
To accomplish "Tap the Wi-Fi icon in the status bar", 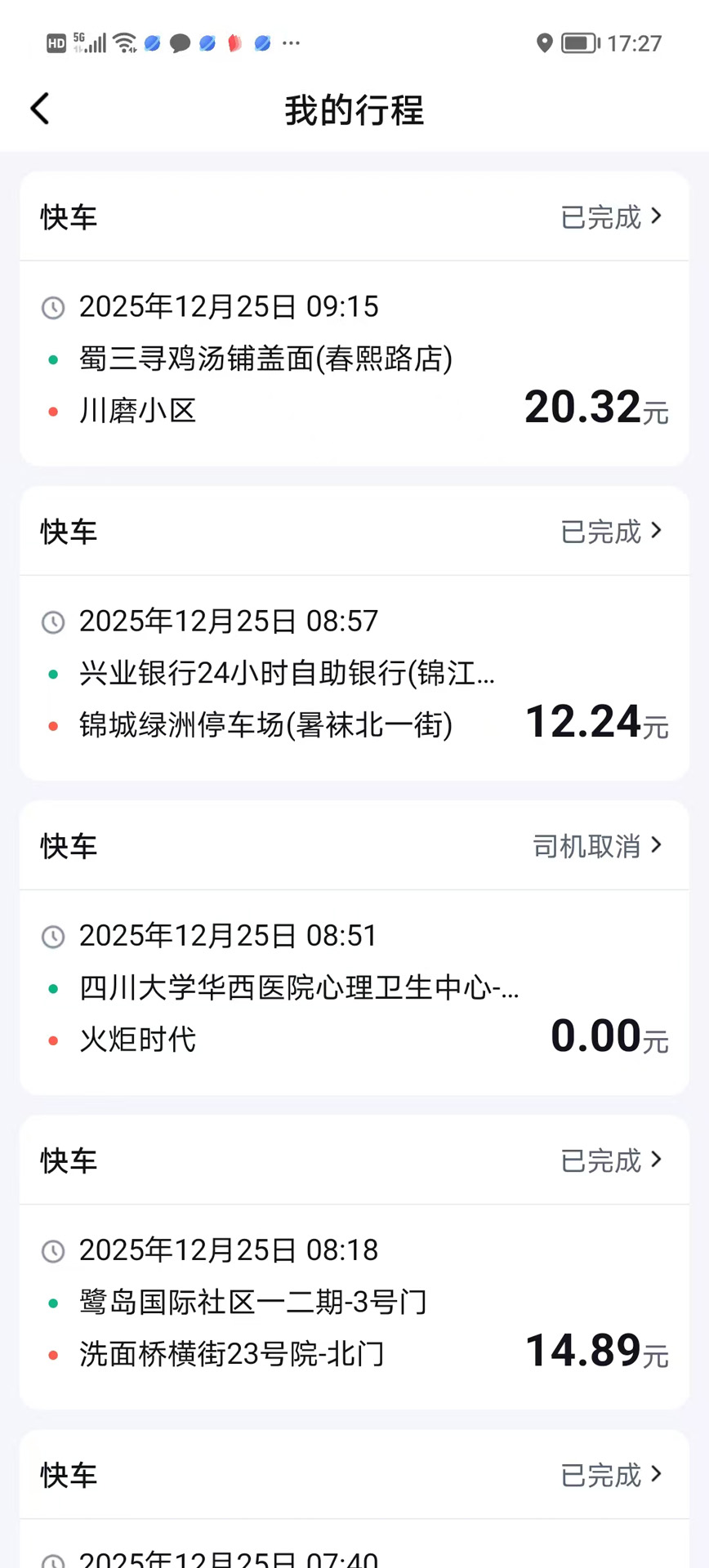I will [x=124, y=43].
